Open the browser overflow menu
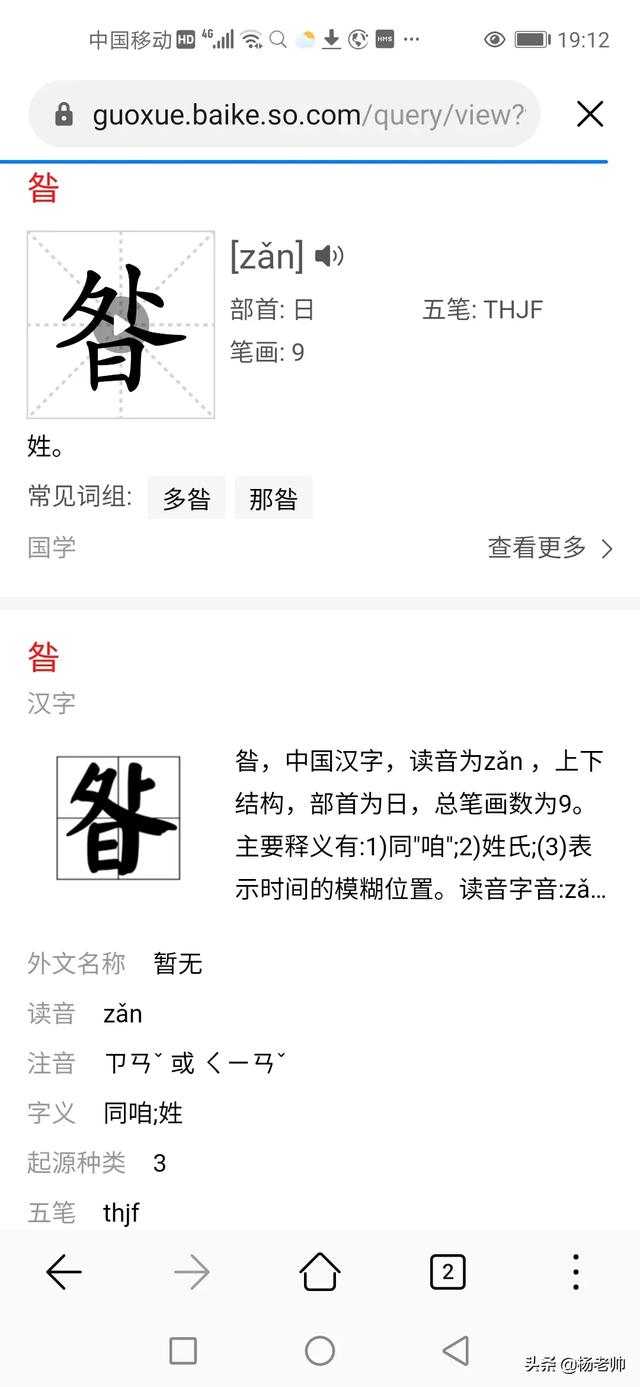 point(575,1273)
